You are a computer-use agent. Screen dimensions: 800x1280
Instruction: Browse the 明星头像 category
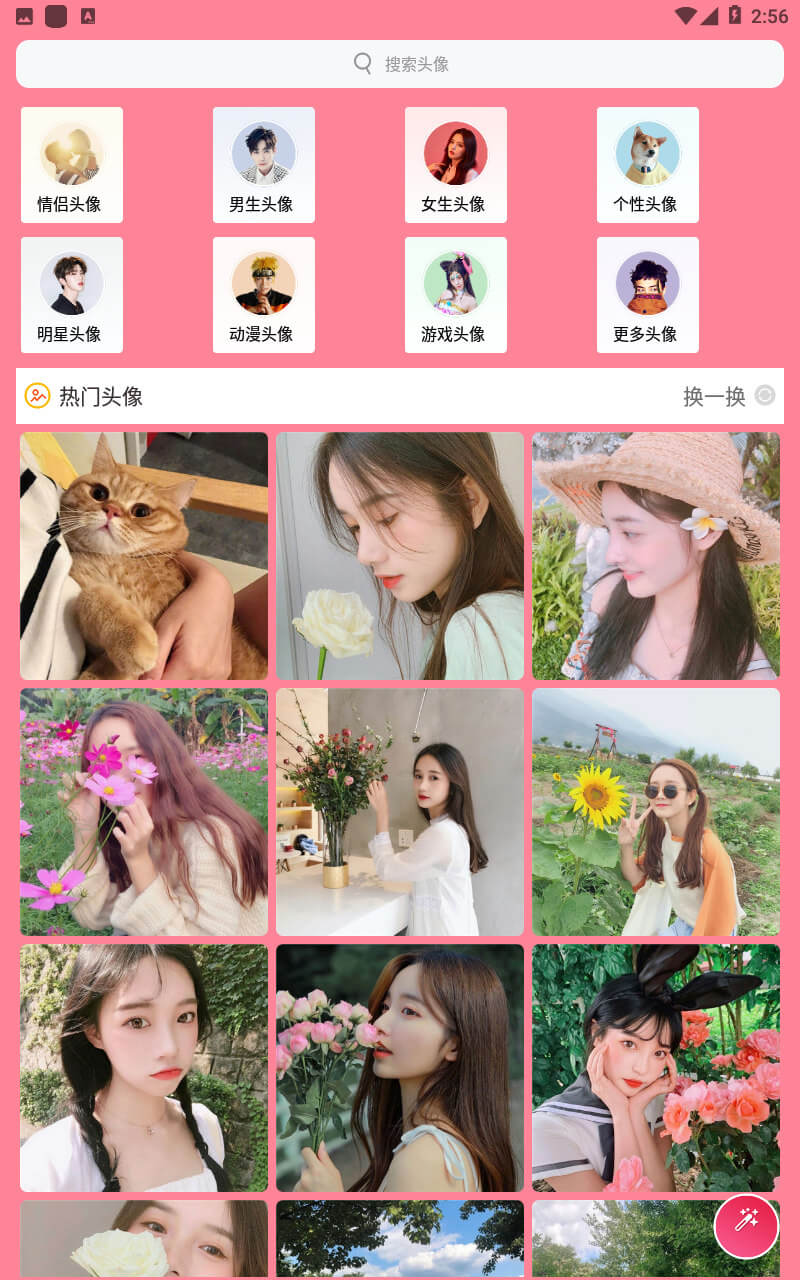click(x=72, y=295)
